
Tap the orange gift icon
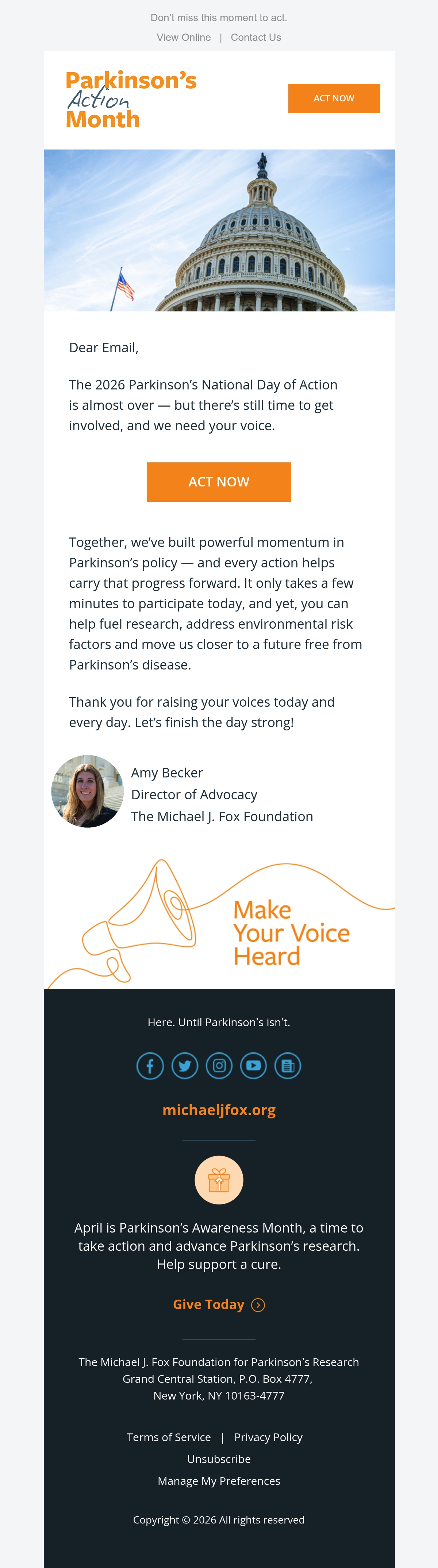coord(219,1180)
